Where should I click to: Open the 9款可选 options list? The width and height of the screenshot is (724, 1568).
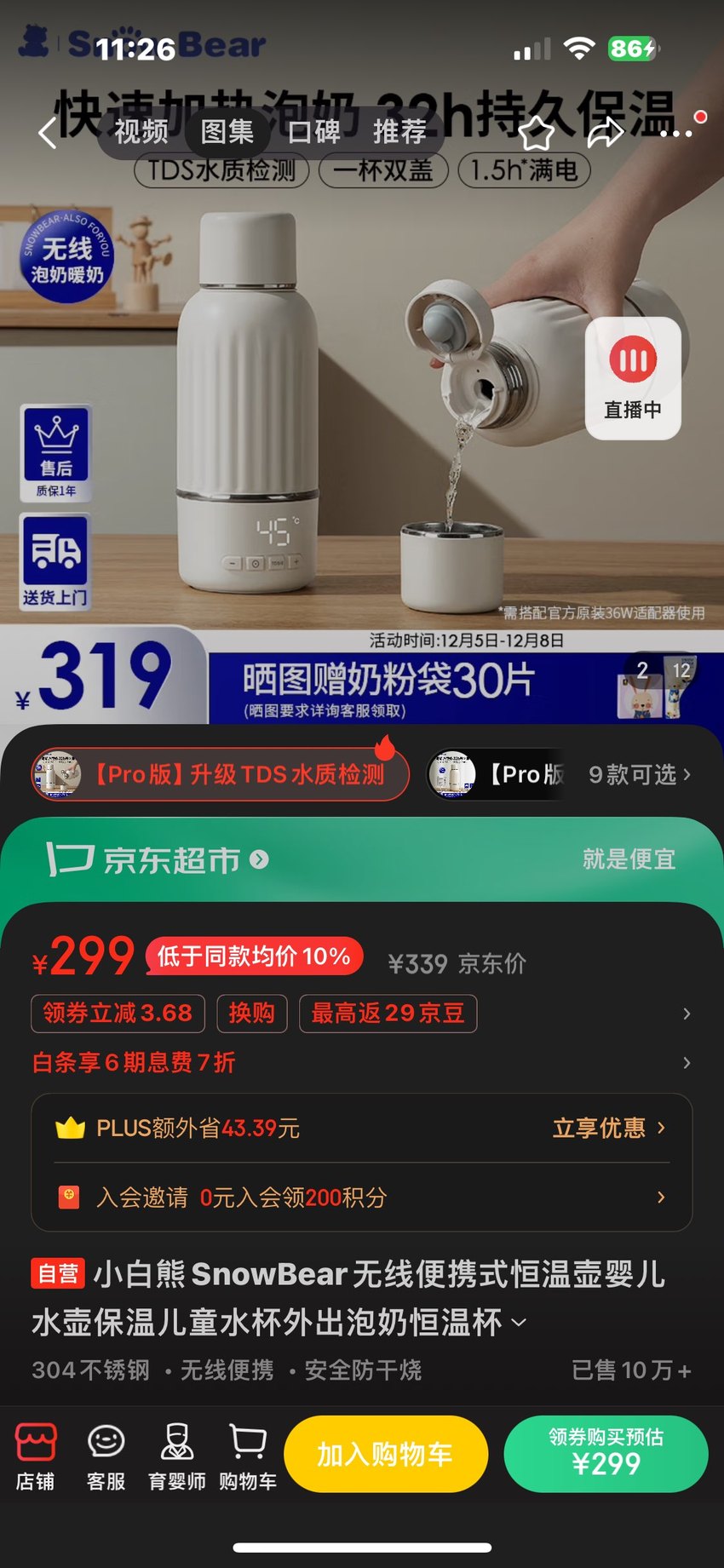640,774
